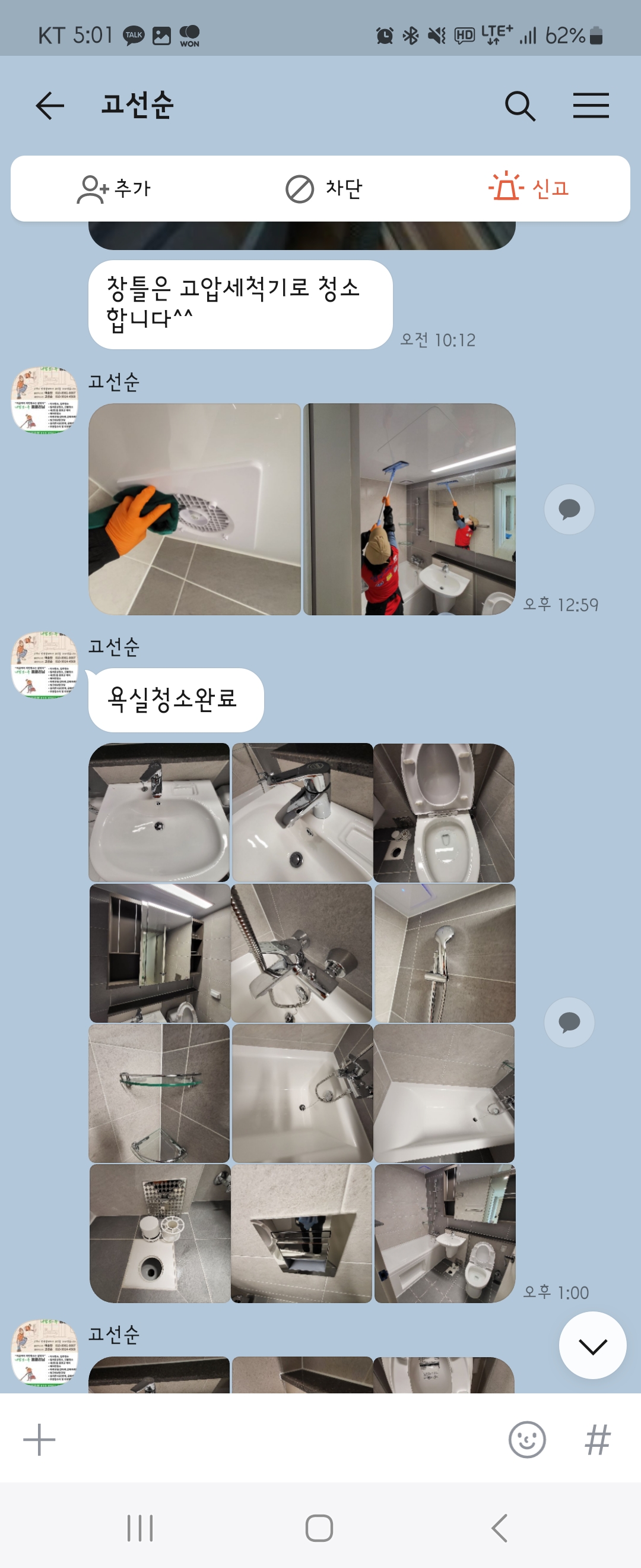Viewport: 641px width, 1568px height.
Task: Jump to the latest messages arrow
Action: [x=592, y=1346]
